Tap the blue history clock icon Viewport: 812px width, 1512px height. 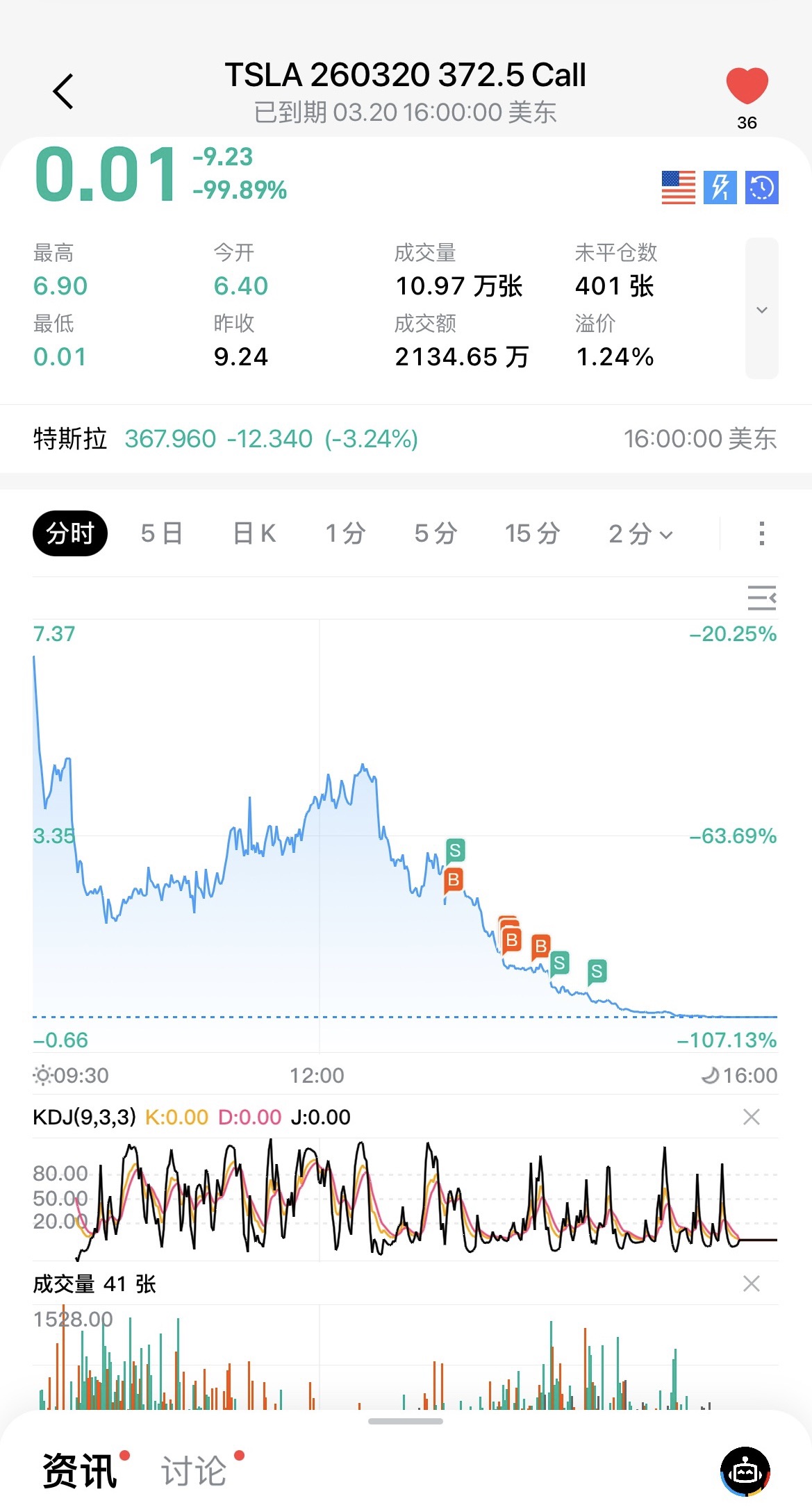point(762,188)
